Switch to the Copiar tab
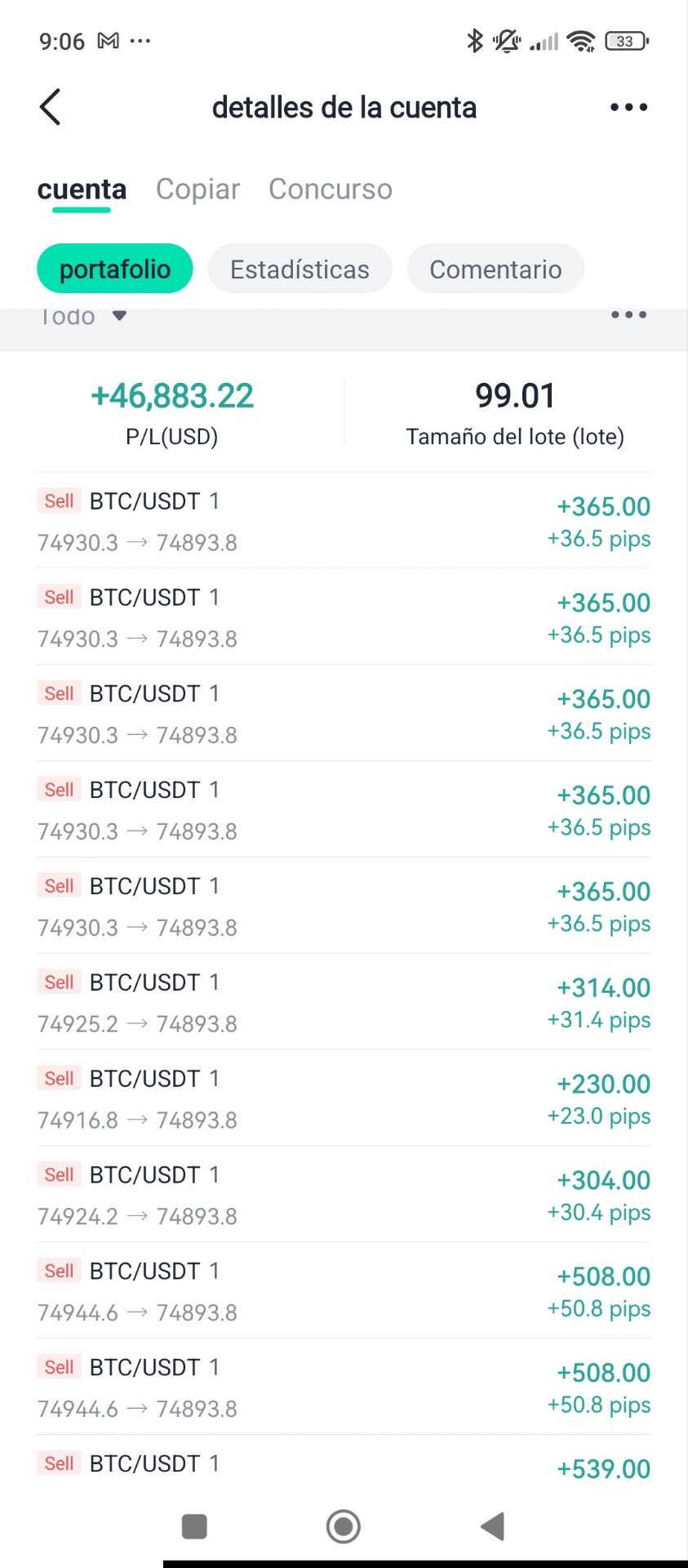Viewport: 688px width, 1568px height. 198,189
